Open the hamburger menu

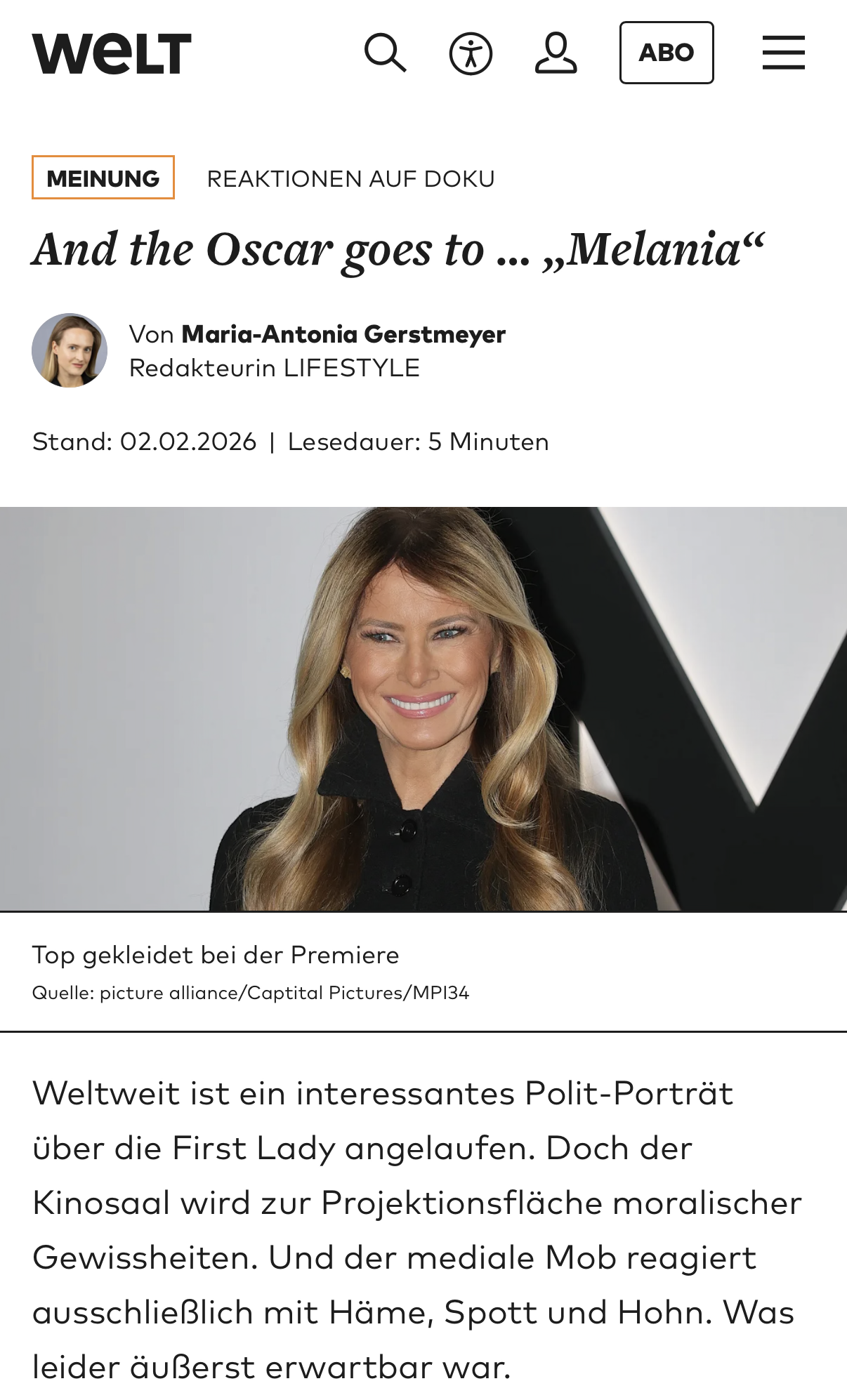(x=783, y=53)
